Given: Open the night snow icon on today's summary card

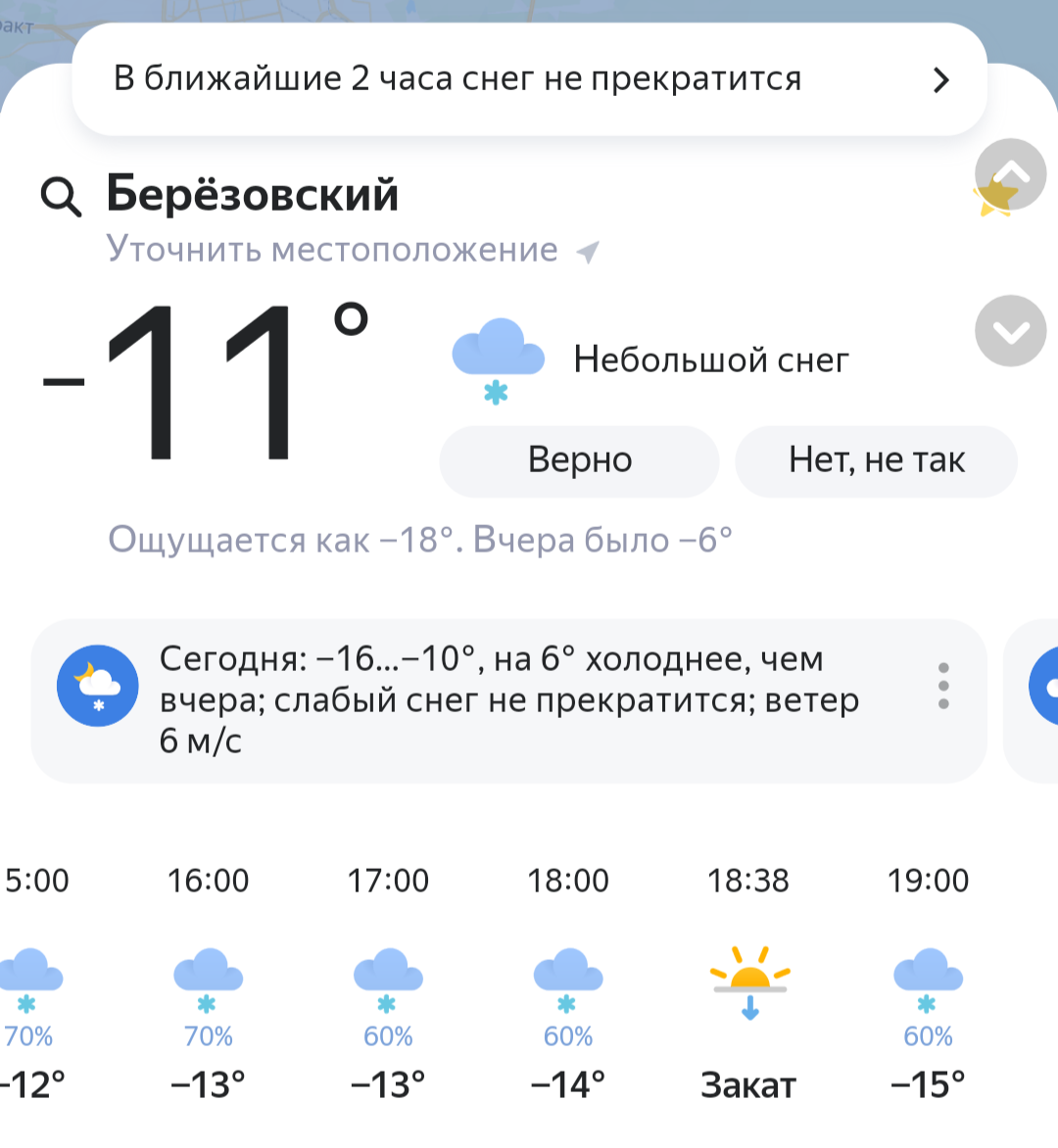Looking at the screenshot, I should [98, 686].
